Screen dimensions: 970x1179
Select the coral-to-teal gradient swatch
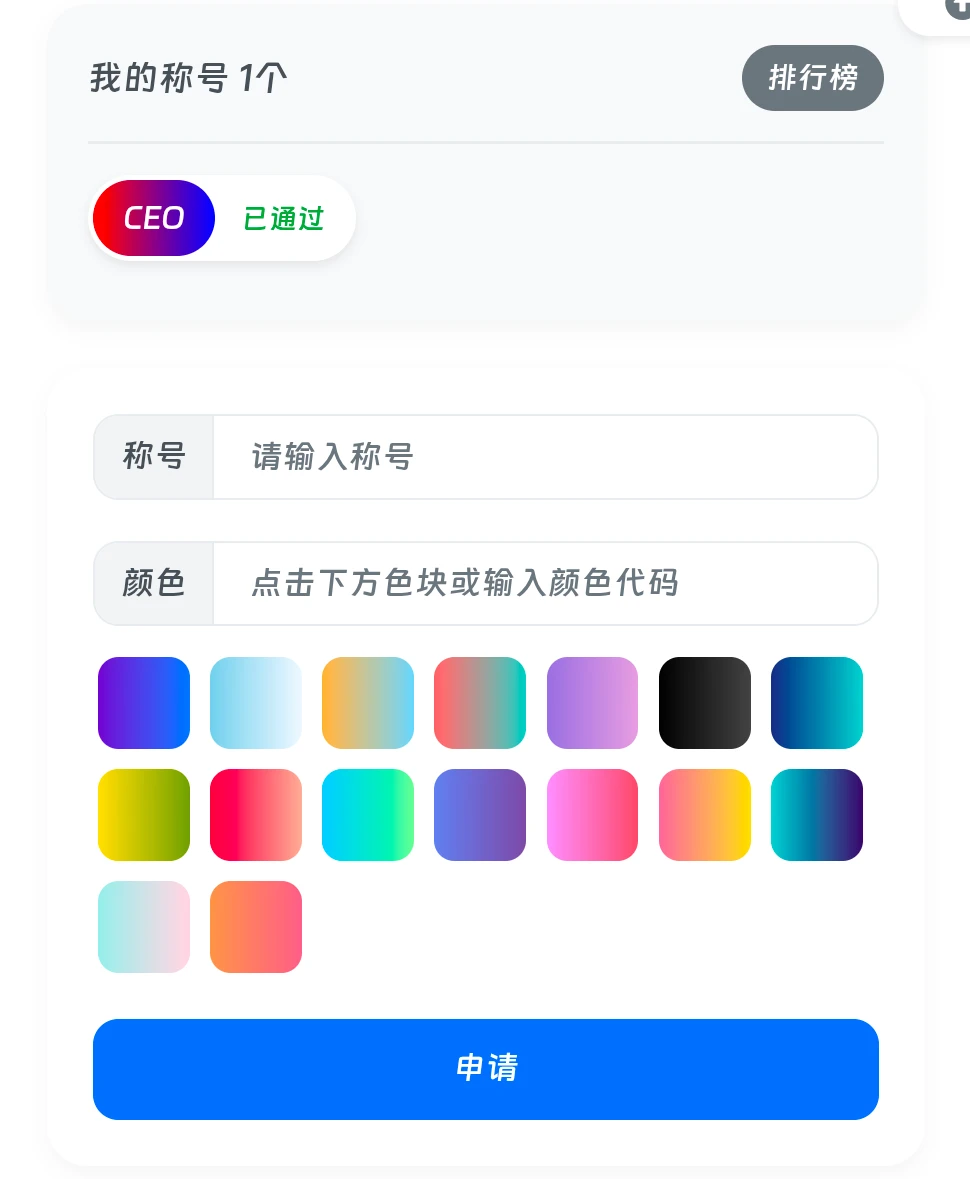pos(480,702)
